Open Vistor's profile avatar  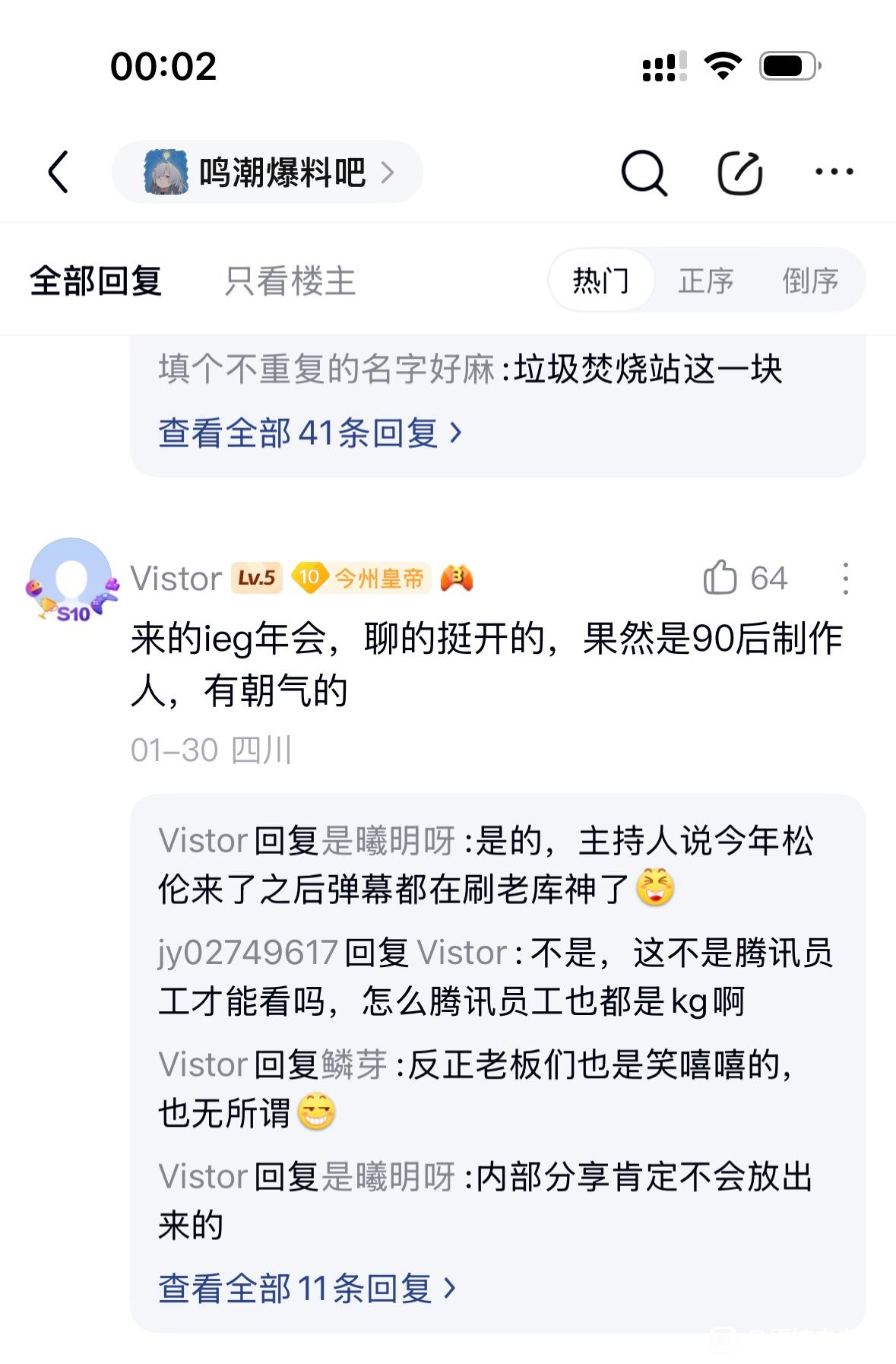pos(72,579)
